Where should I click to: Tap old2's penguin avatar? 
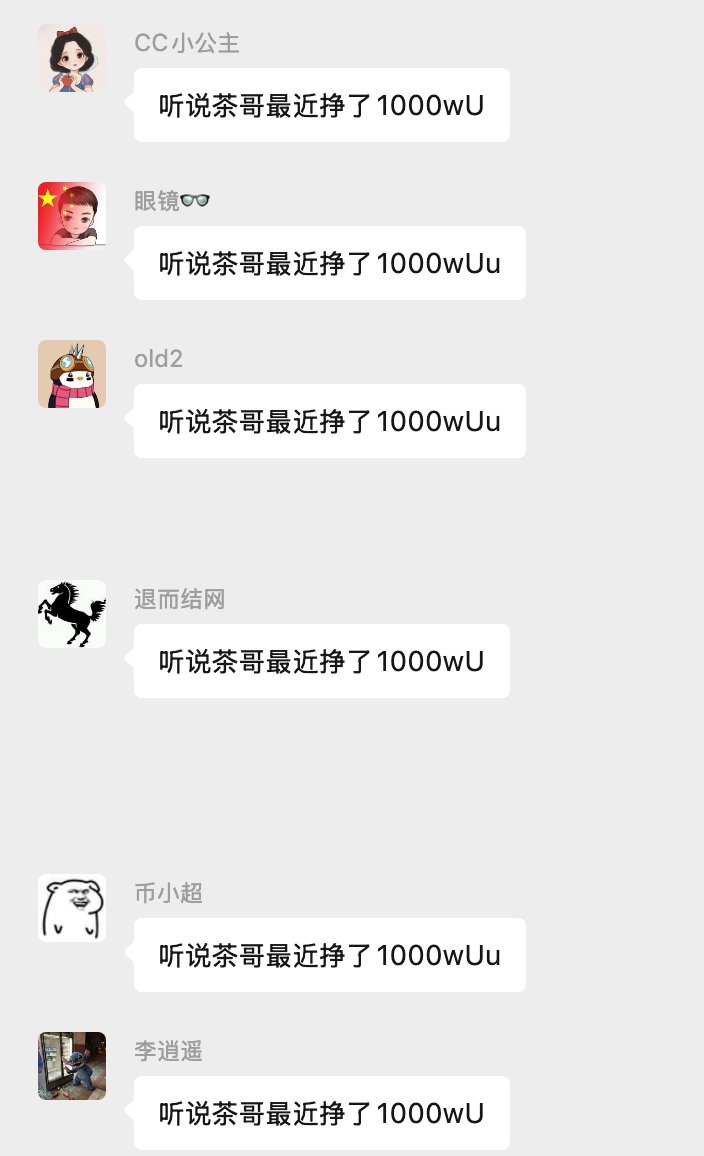pyautogui.click(x=72, y=374)
